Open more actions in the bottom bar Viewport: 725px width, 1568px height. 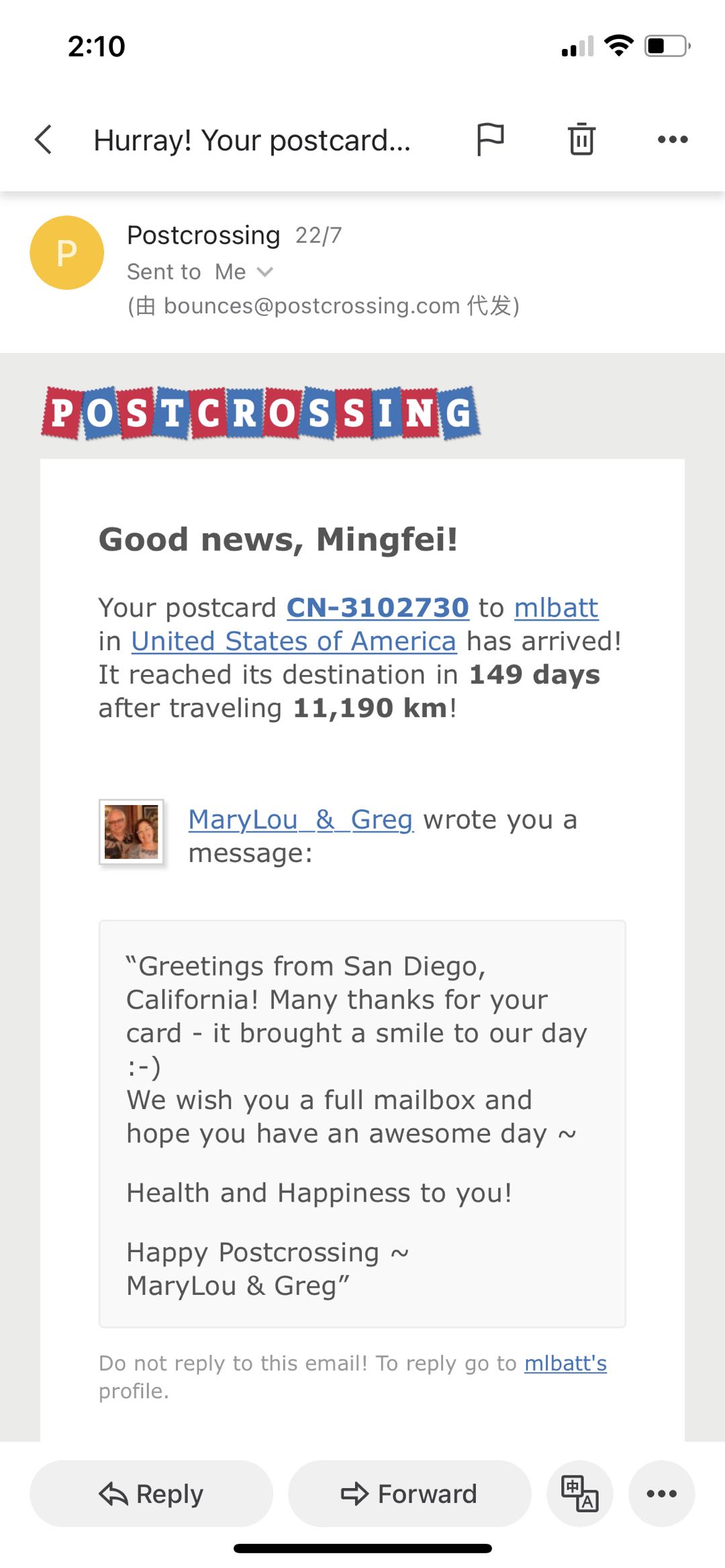(662, 1494)
